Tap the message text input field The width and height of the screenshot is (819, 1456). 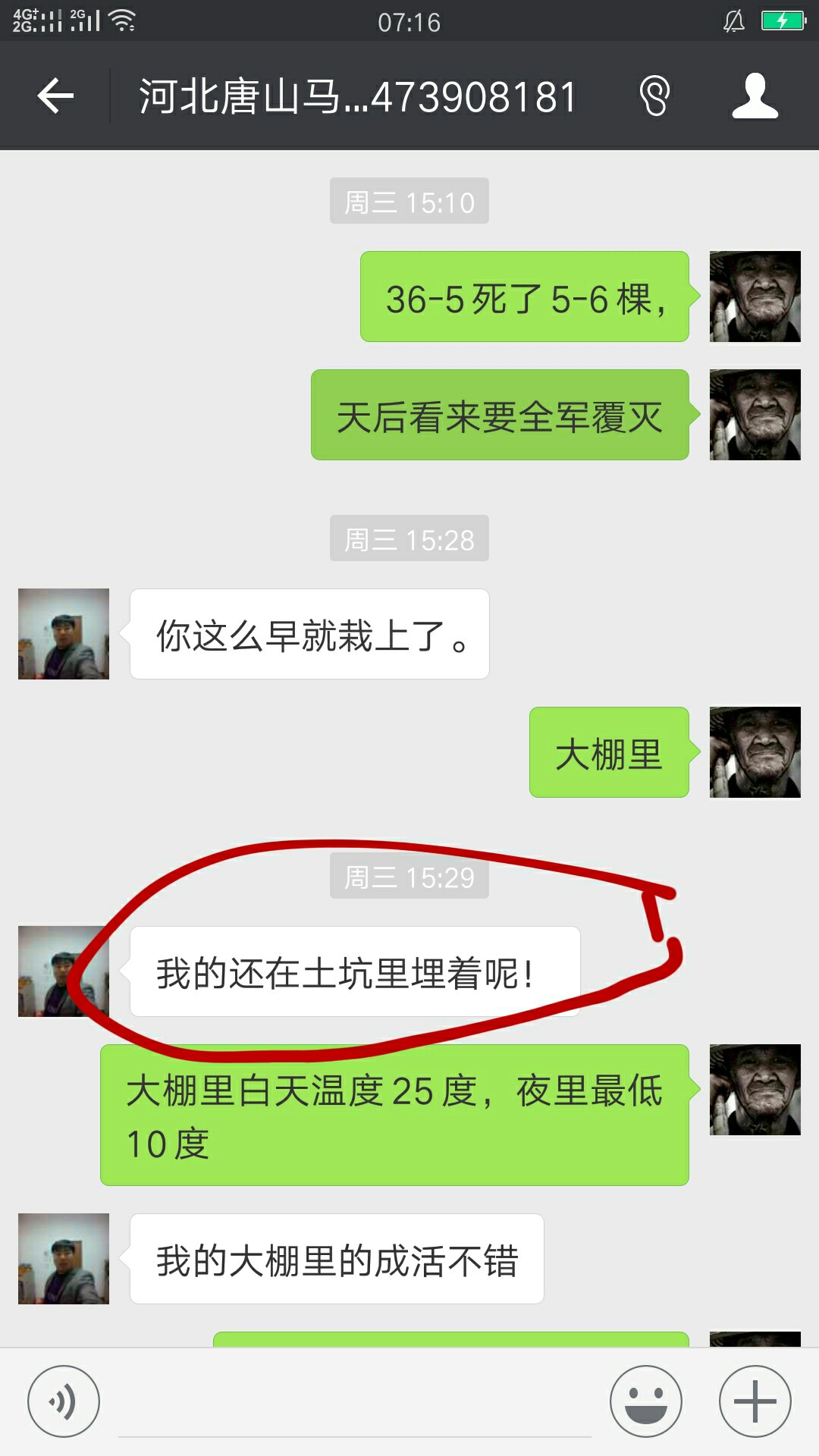click(354, 1407)
